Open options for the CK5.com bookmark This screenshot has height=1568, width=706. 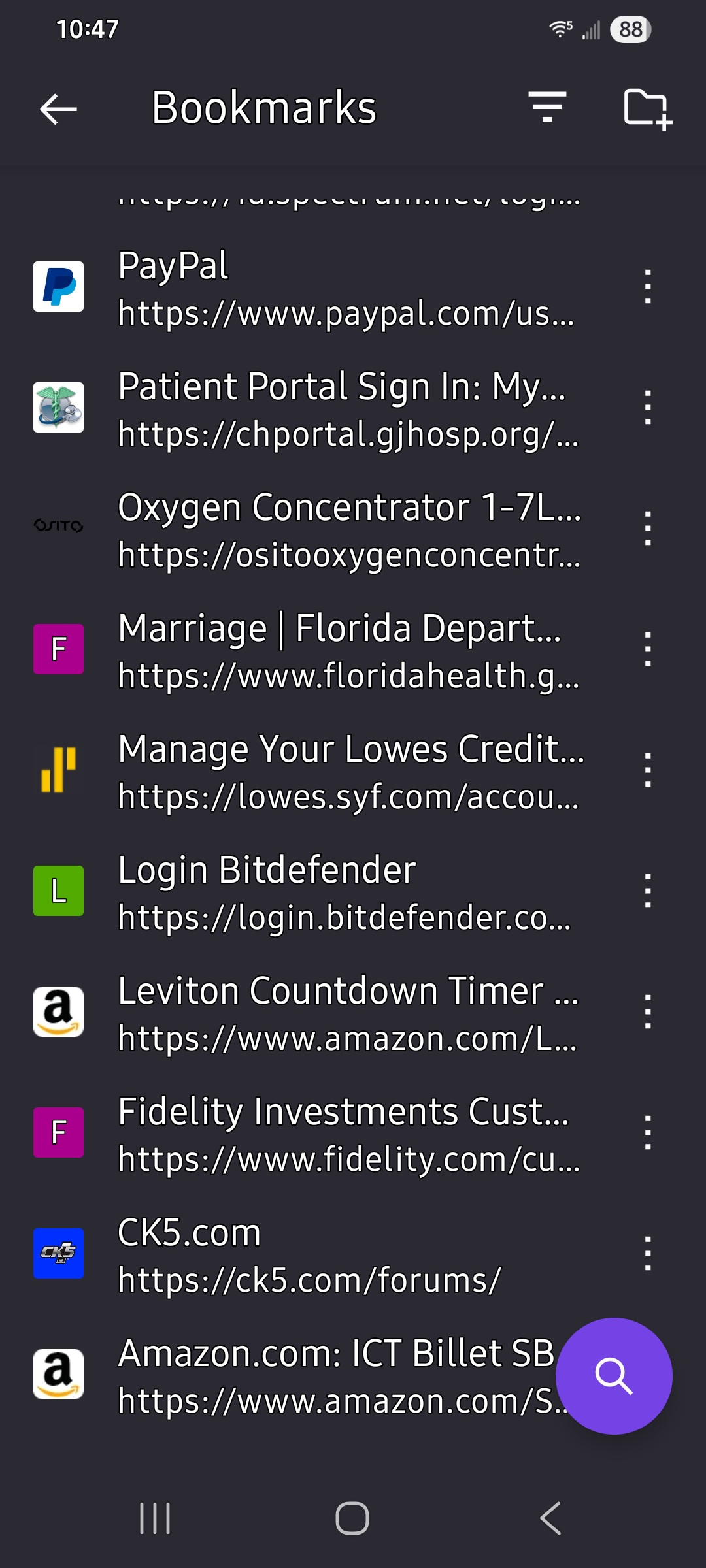pyautogui.click(x=647, y=1254)
